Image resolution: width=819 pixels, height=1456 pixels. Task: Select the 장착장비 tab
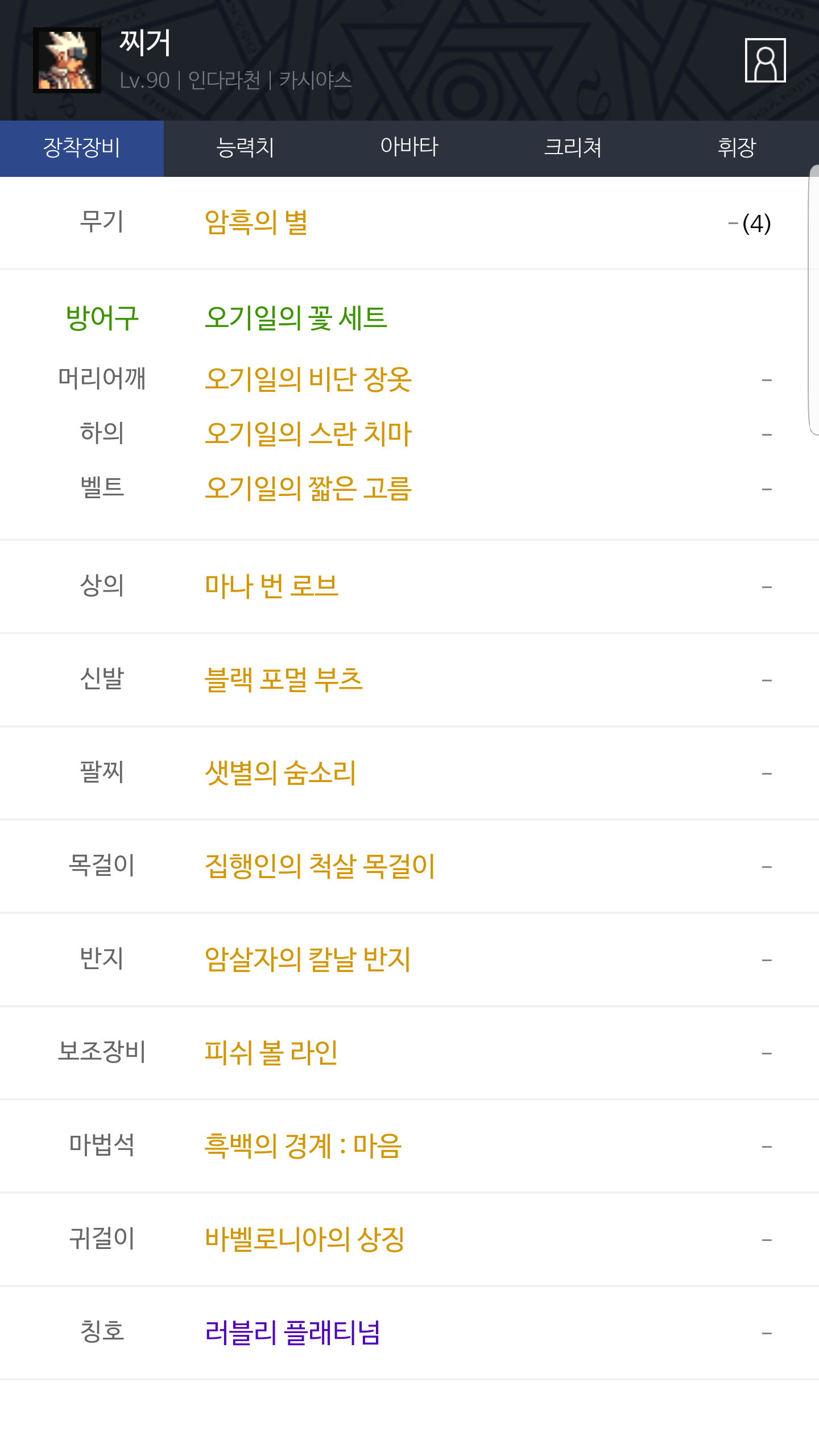pyautogui.click(x=82, y=148)
